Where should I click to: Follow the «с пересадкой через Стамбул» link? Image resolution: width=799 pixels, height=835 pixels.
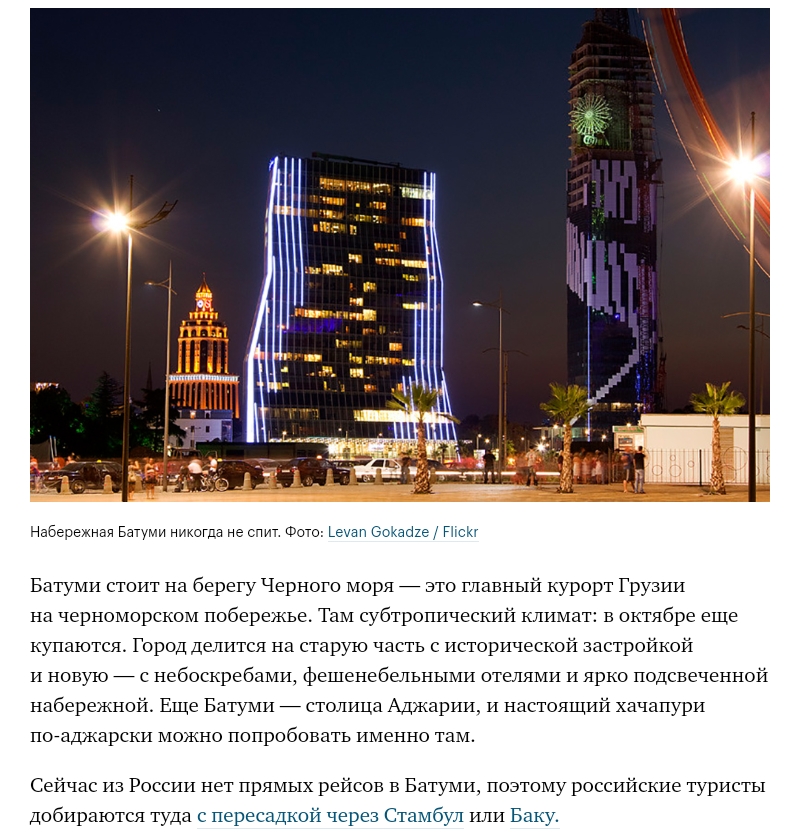(x=330, y=815)
